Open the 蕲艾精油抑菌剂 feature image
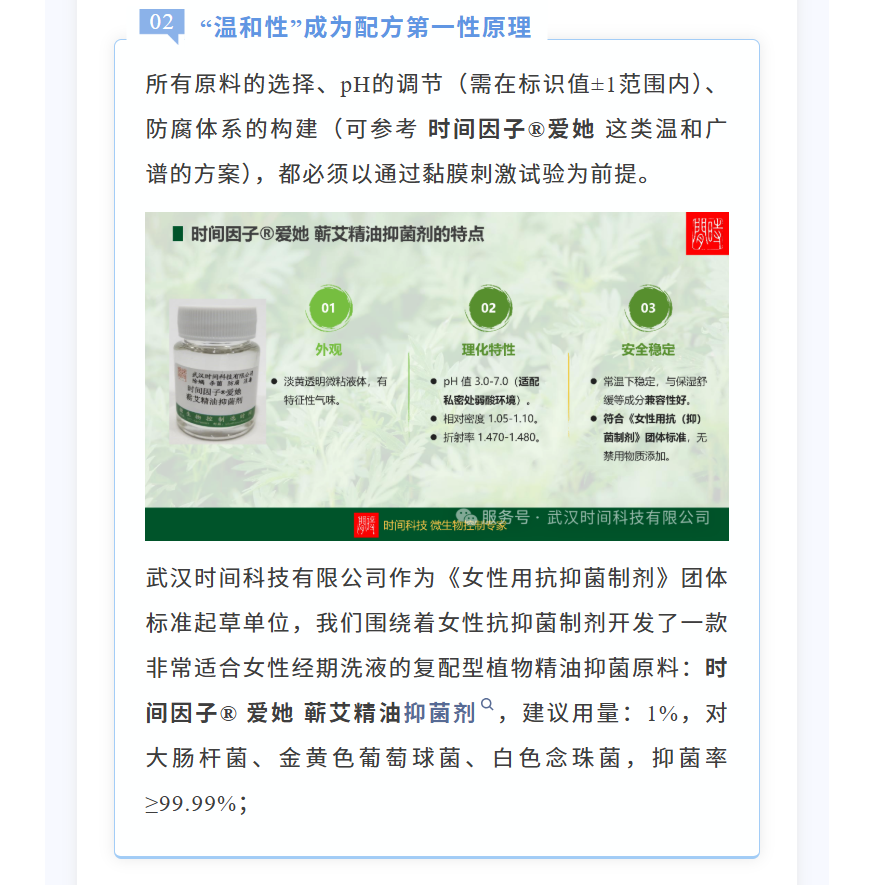 tap(437, 376)
